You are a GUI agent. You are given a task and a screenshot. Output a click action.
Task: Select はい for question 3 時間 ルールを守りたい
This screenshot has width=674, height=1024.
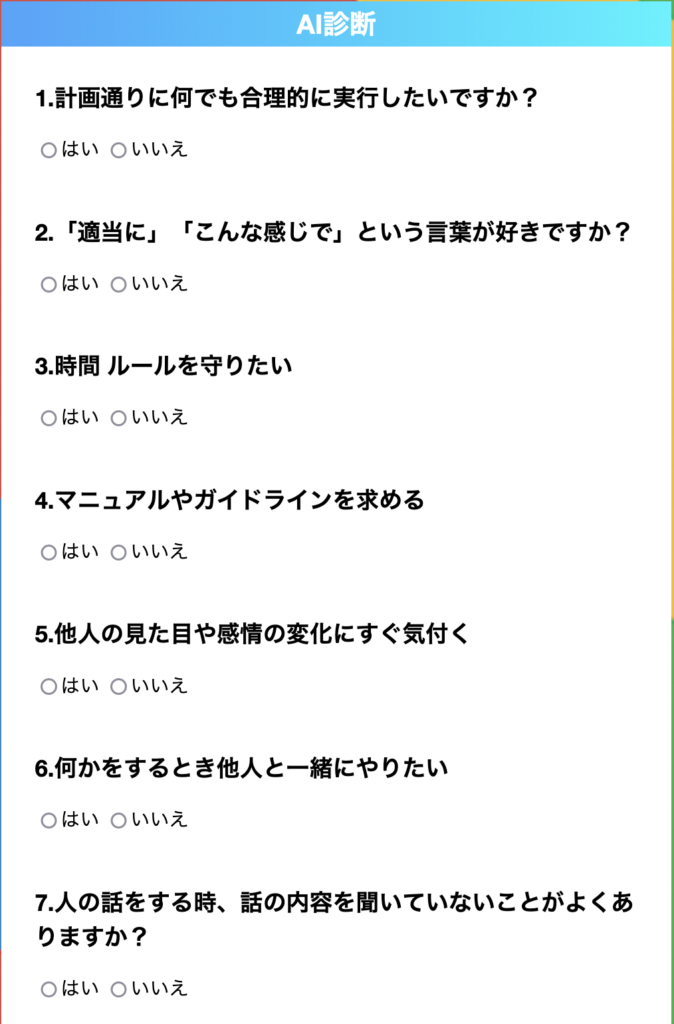(48, 418)
